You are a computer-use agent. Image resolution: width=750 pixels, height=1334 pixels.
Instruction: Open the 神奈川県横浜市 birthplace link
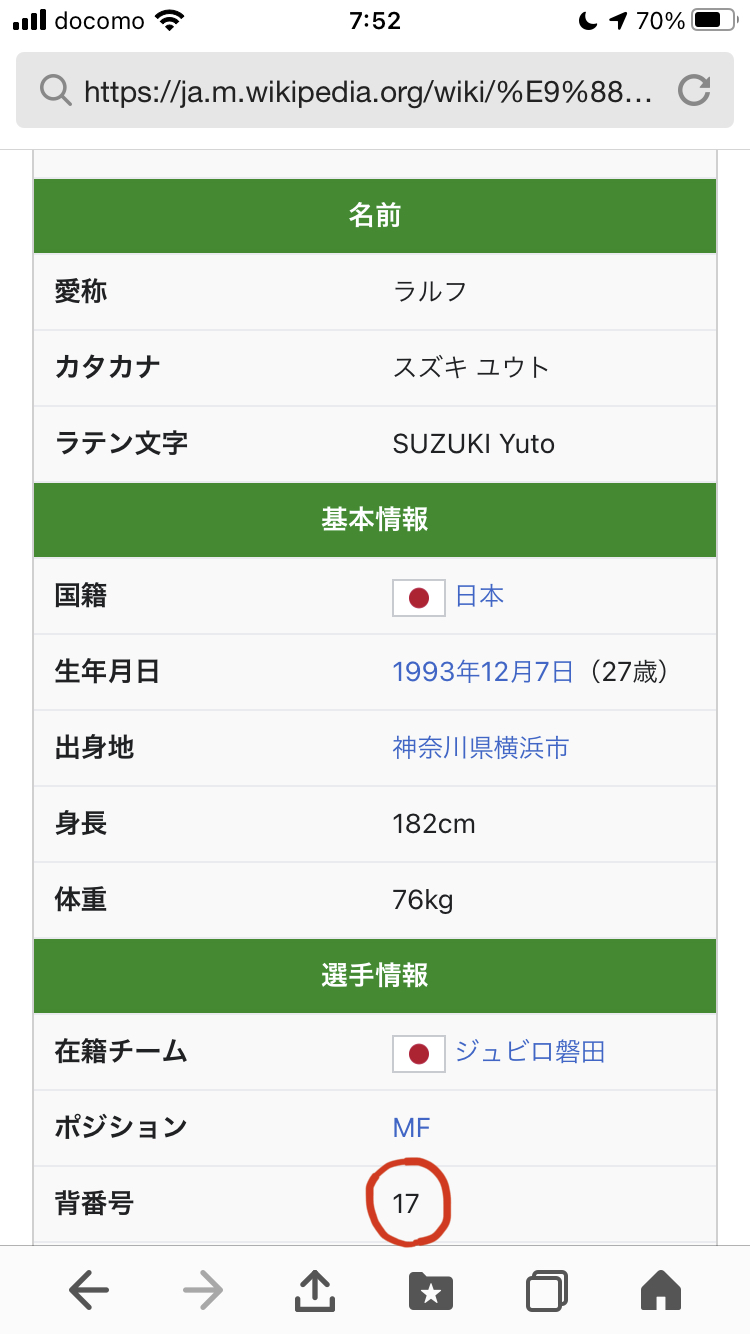coord(481,748)
